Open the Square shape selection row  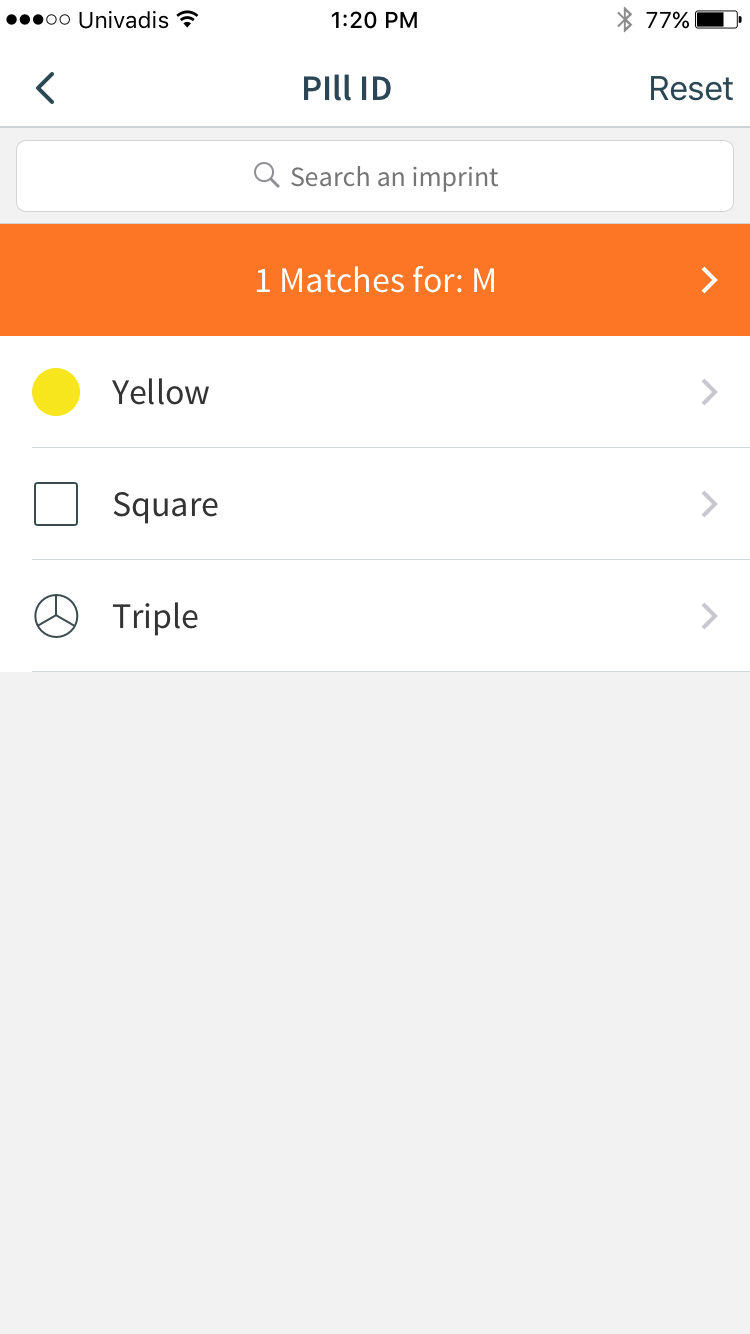click(x=375, y=504)
